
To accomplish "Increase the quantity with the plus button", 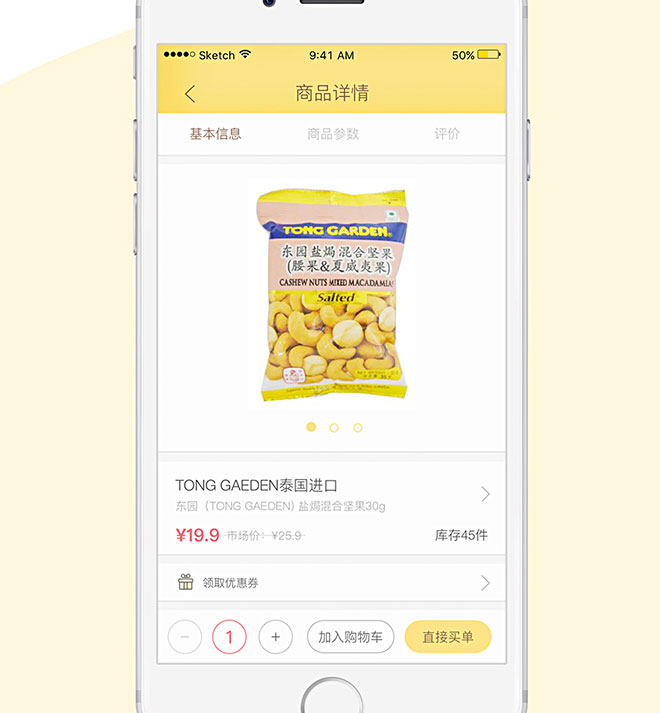I will pyautogui.click(x=276, y=637).
